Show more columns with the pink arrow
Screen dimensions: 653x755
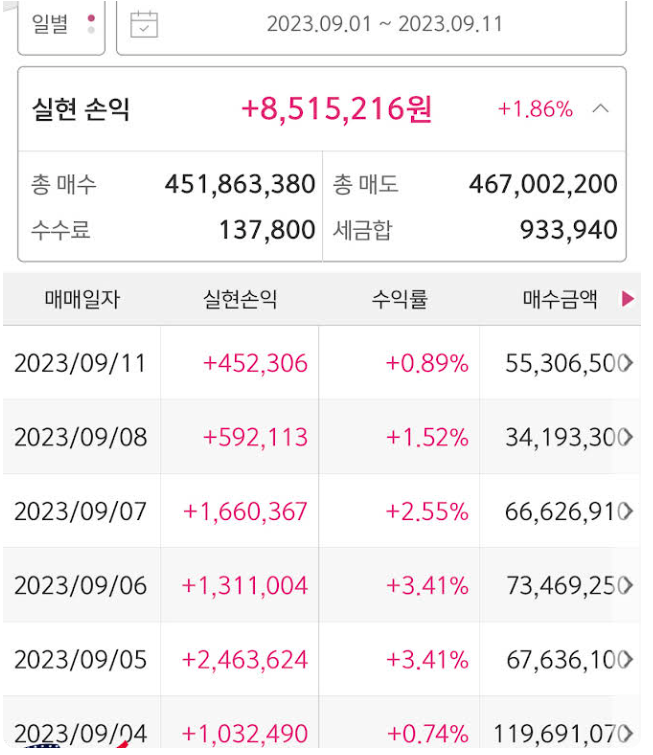(628, 299)
